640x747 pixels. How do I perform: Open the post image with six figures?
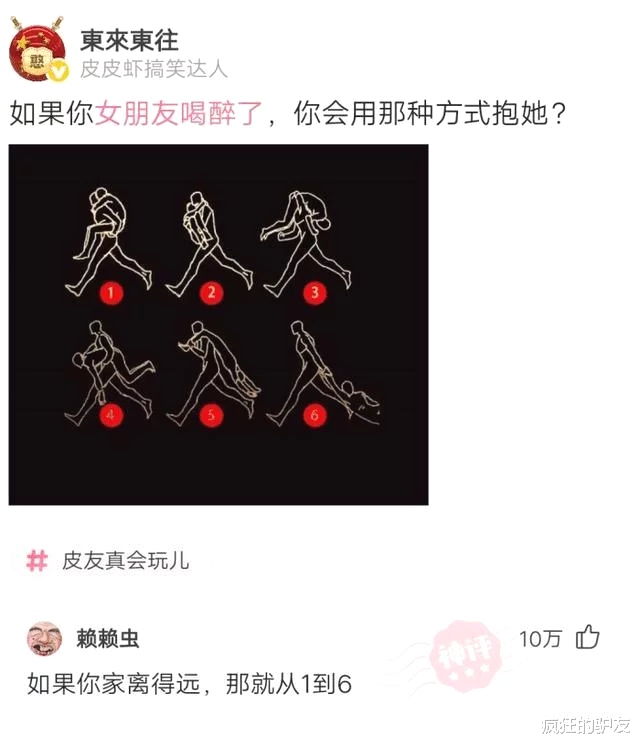pyautogui.click(x=218, y=324)
